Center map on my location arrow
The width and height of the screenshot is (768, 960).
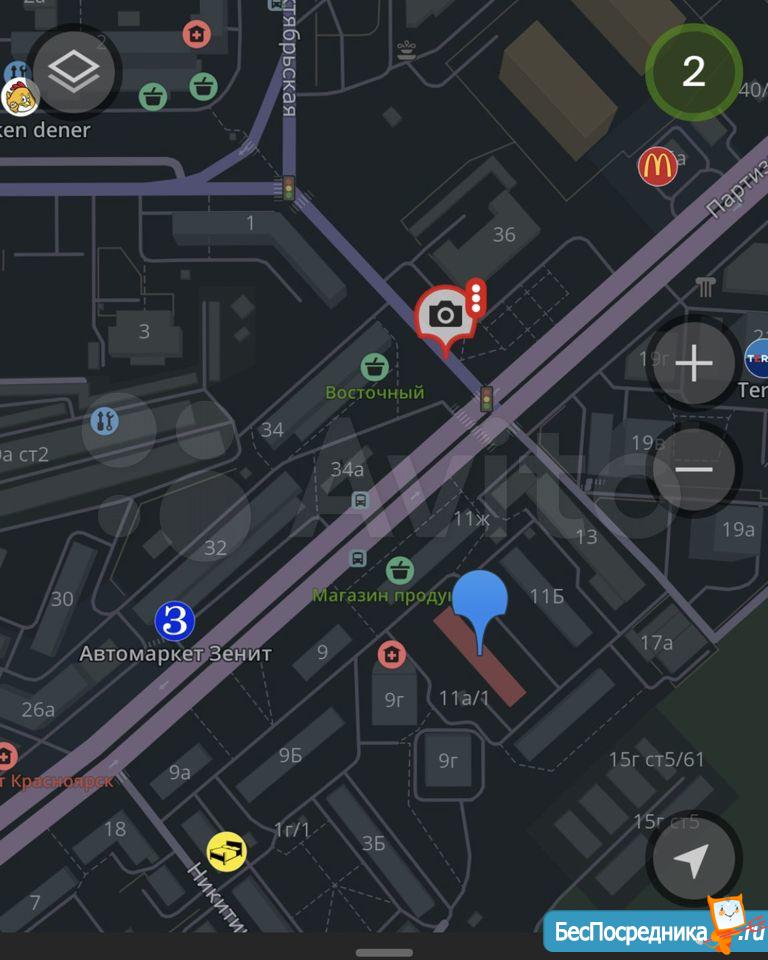[x=693, y=859]
